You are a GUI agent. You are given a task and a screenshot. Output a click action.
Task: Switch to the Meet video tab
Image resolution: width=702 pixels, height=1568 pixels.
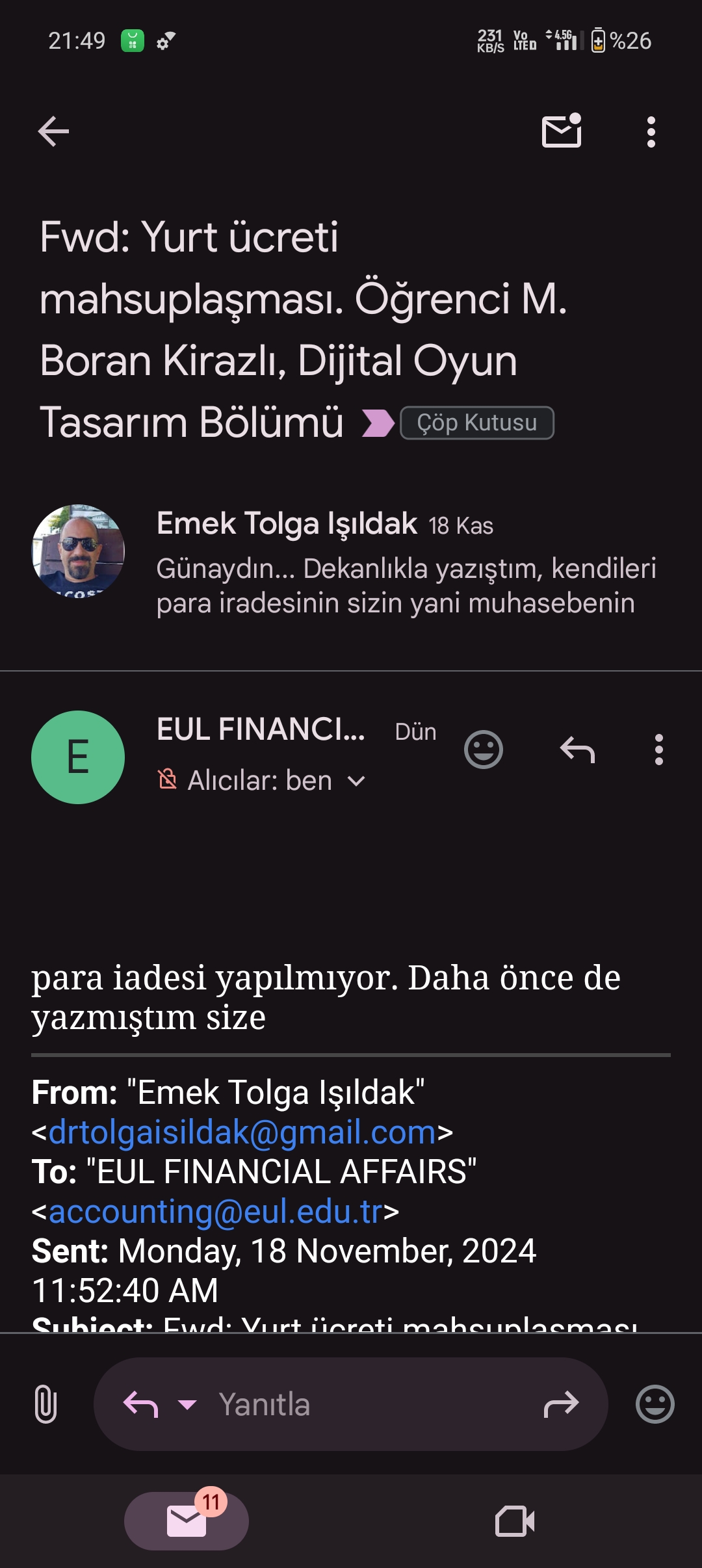pos(514,1521)
